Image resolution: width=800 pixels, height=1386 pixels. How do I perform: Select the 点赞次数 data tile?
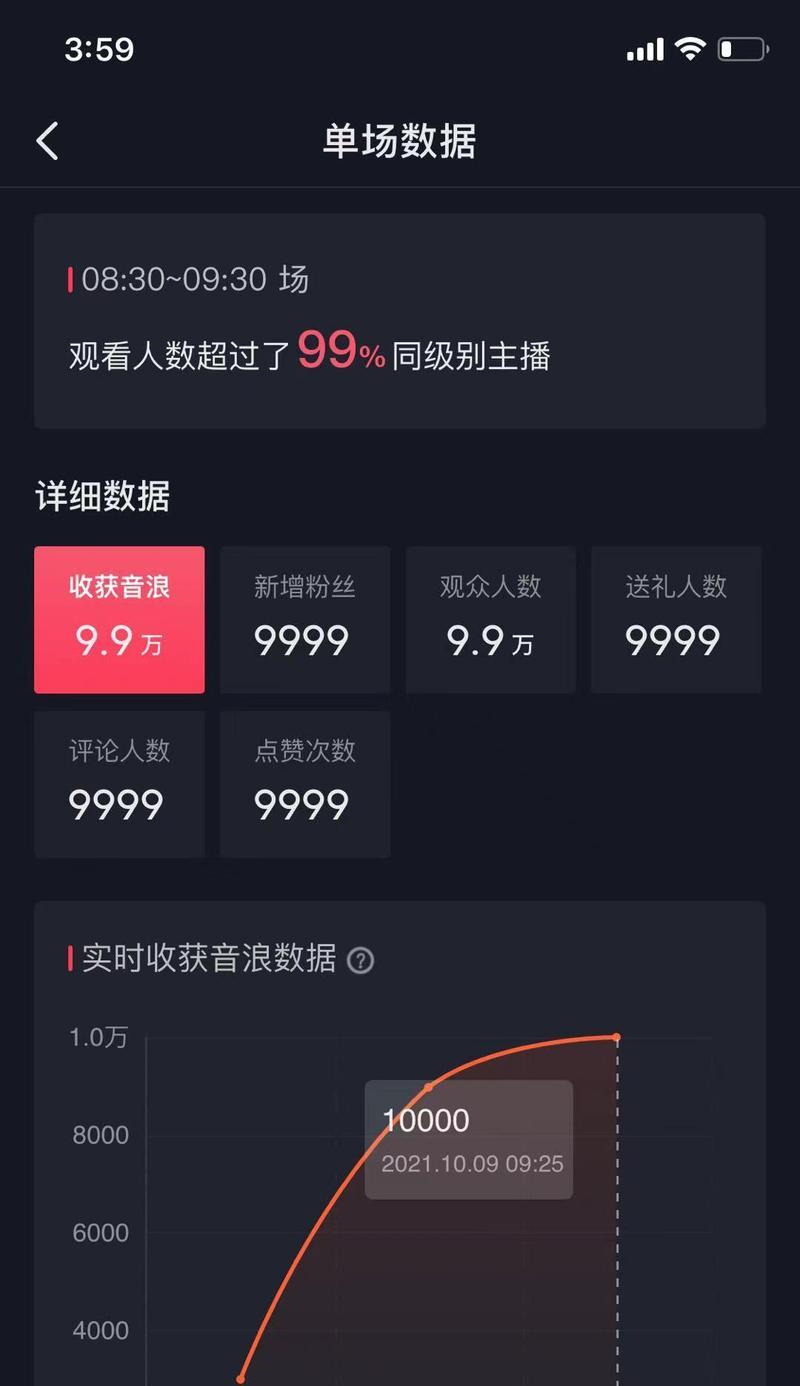[304, 783]
